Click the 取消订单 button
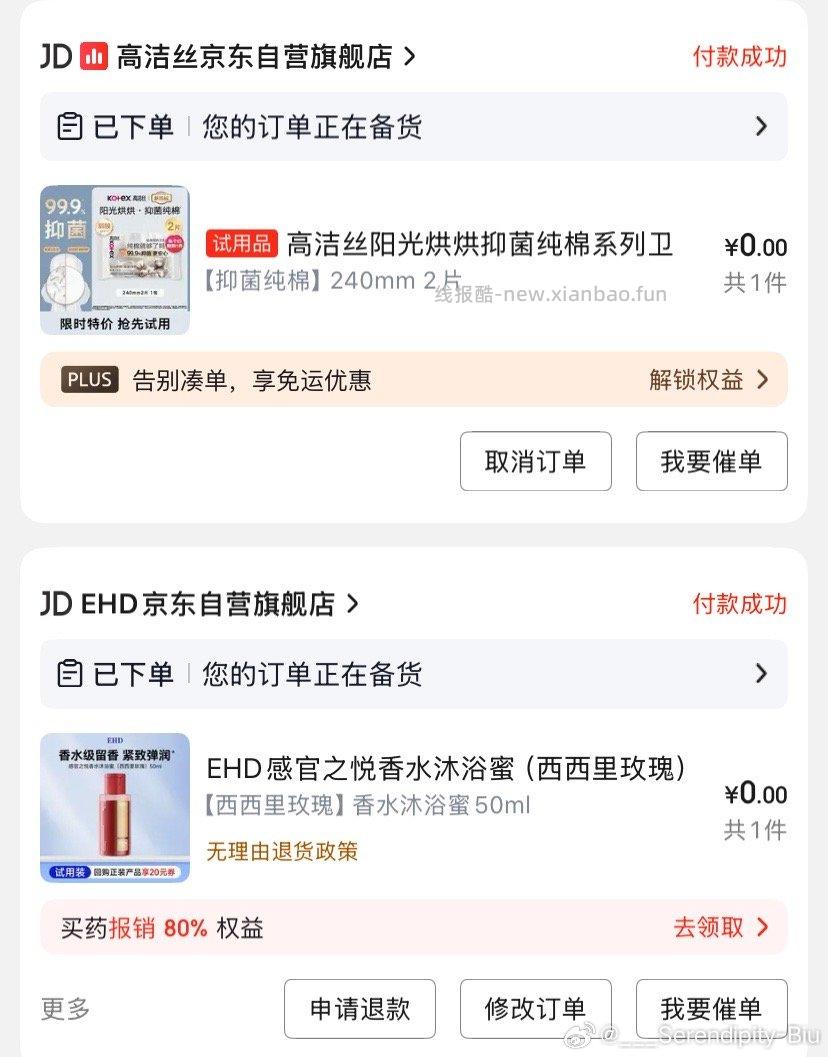 click(x=535, y=461)
